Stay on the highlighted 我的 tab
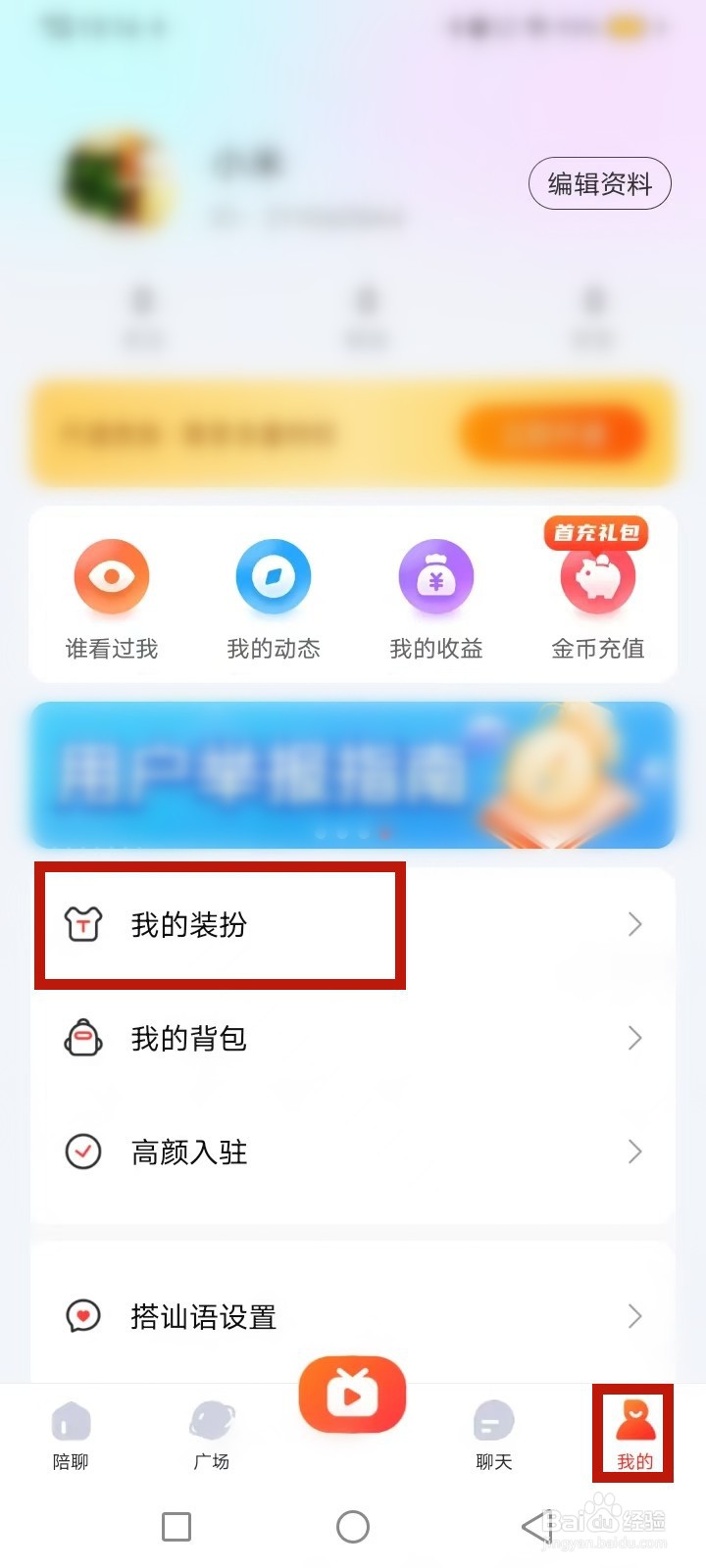Screen dimensions: 706x1568 point(633,1434)
